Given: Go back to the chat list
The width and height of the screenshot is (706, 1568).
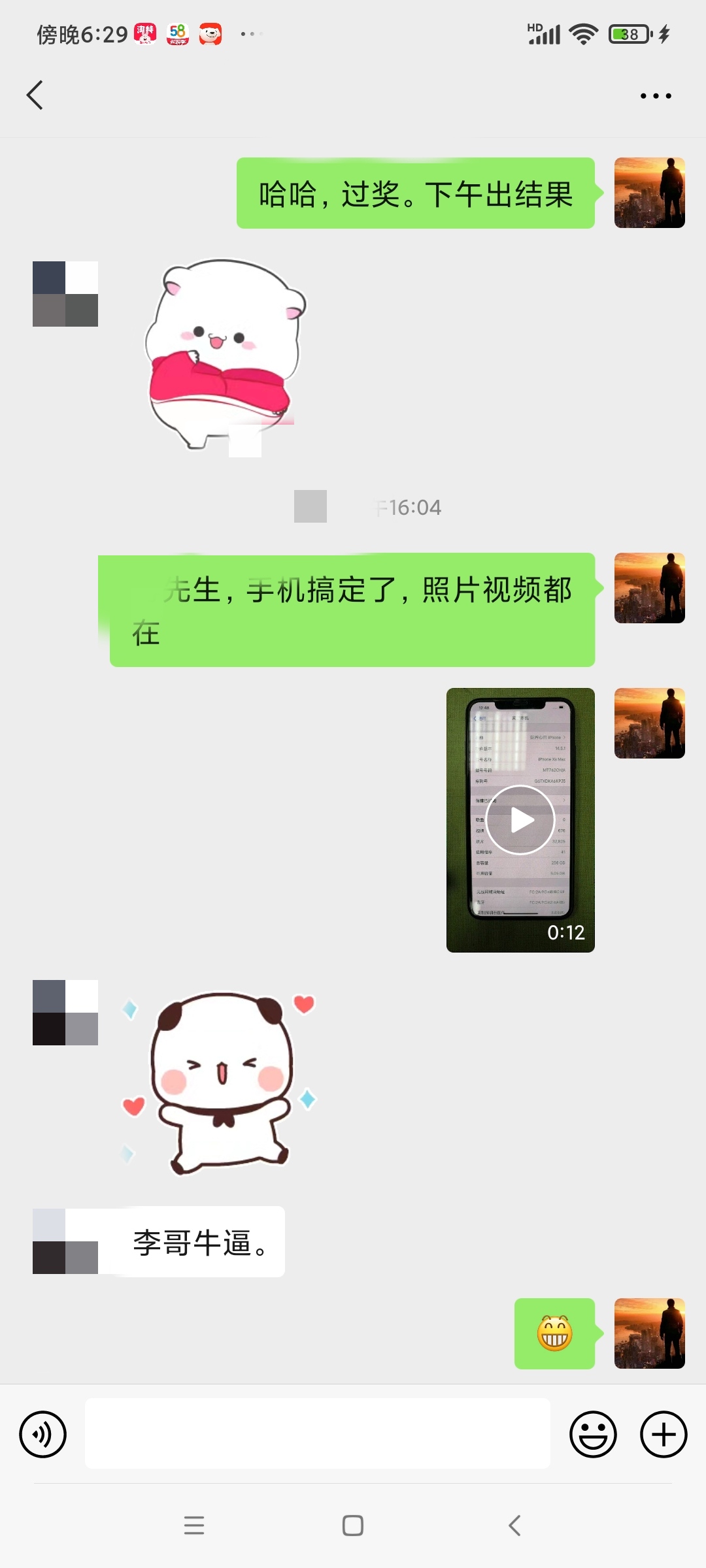Looking at the screenshot, I should 35,95.
